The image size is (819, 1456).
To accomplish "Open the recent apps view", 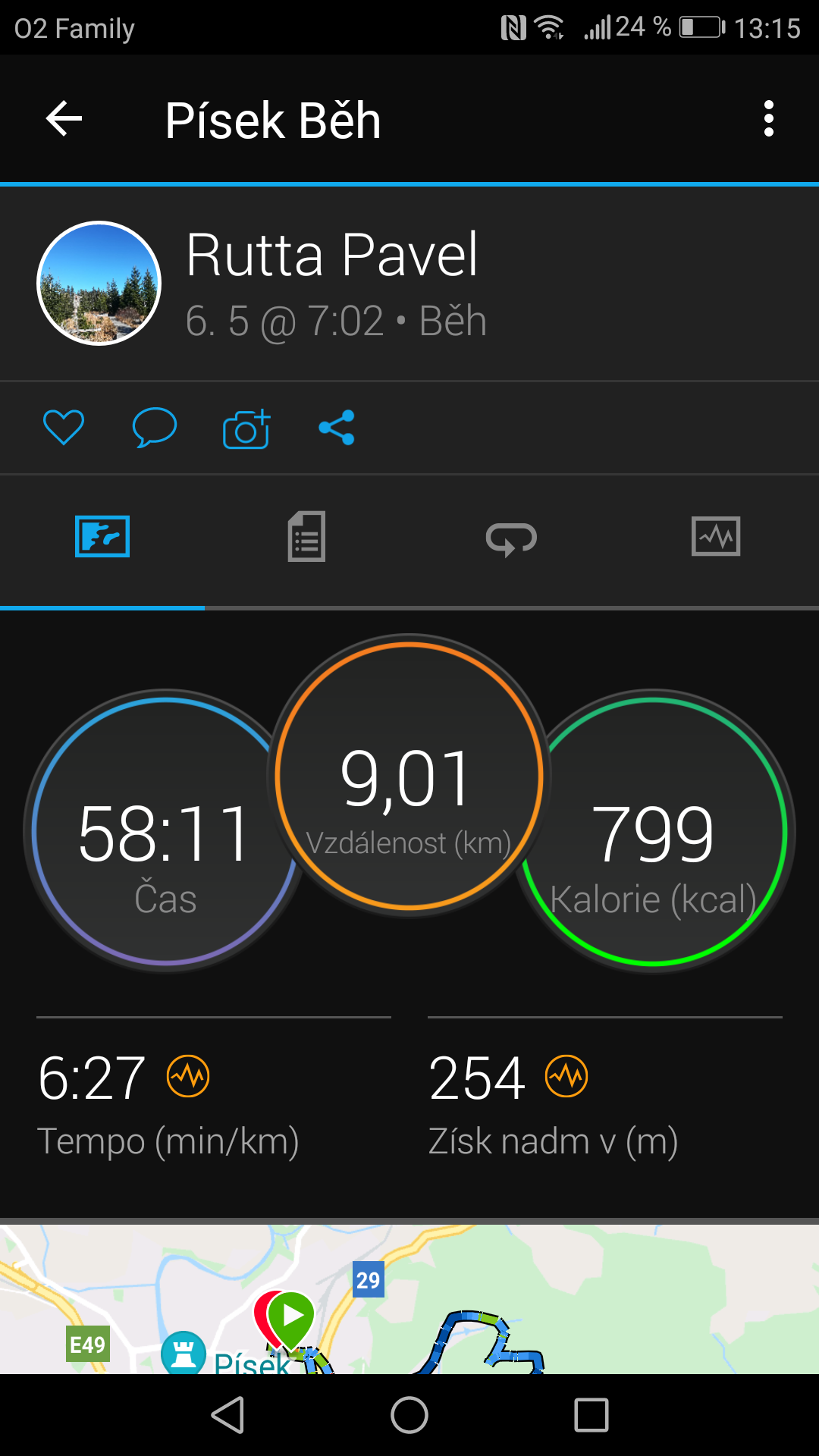I will point(591,1415).
